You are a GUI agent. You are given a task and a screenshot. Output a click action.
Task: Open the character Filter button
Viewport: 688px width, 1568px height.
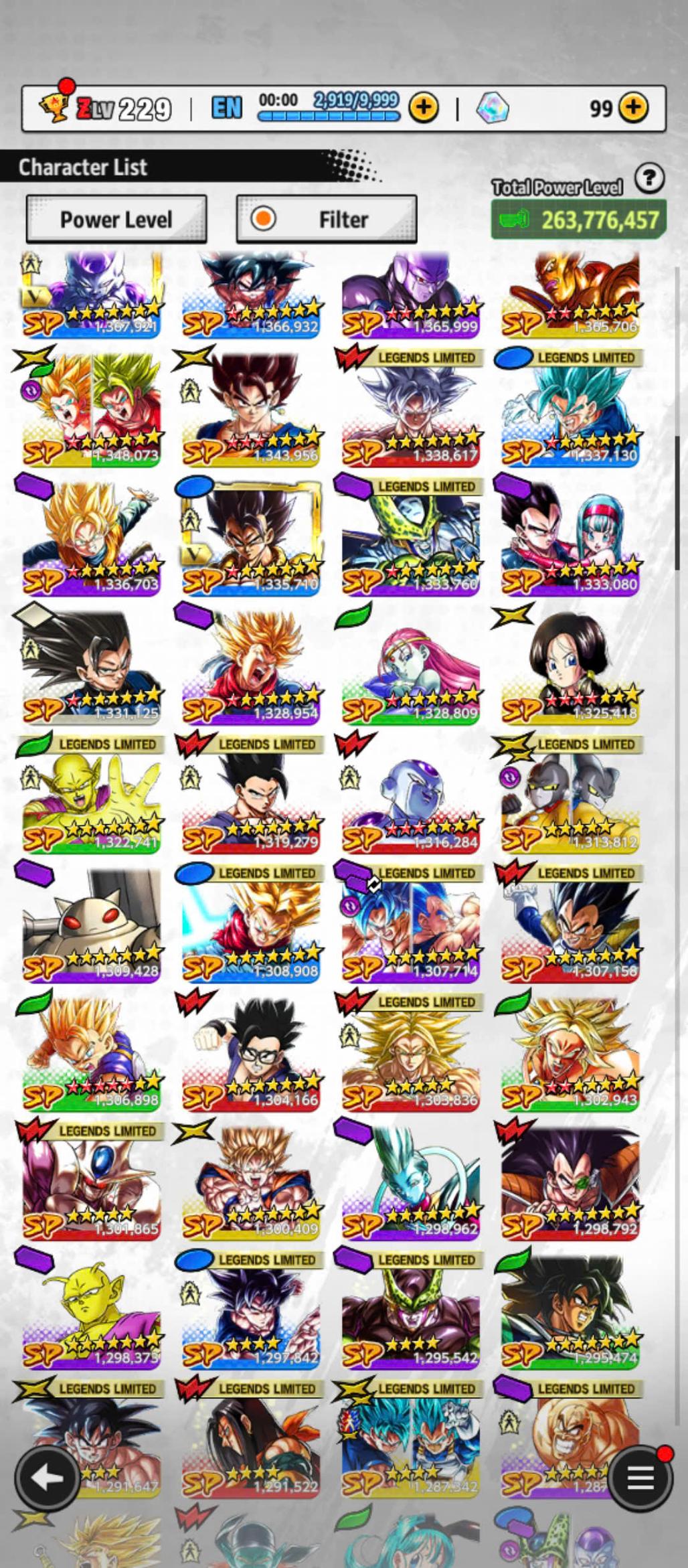[327, 219]
